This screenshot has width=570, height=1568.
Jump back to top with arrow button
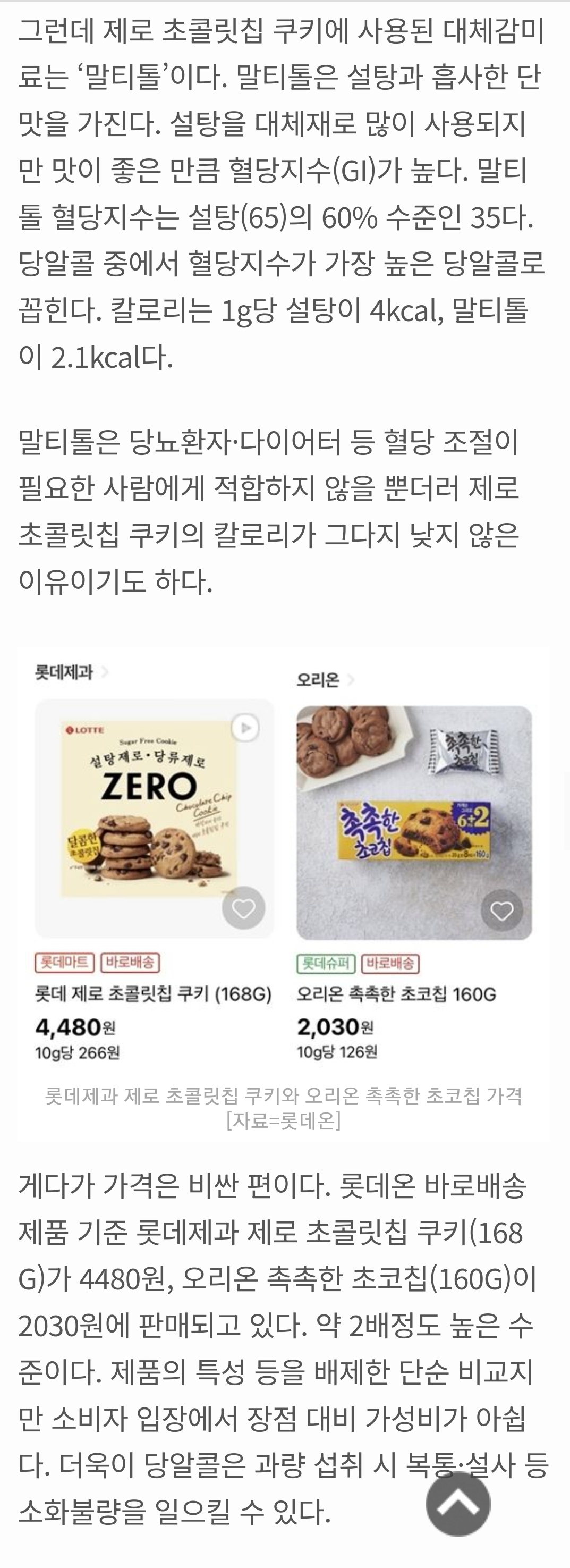coord(457,1504)
